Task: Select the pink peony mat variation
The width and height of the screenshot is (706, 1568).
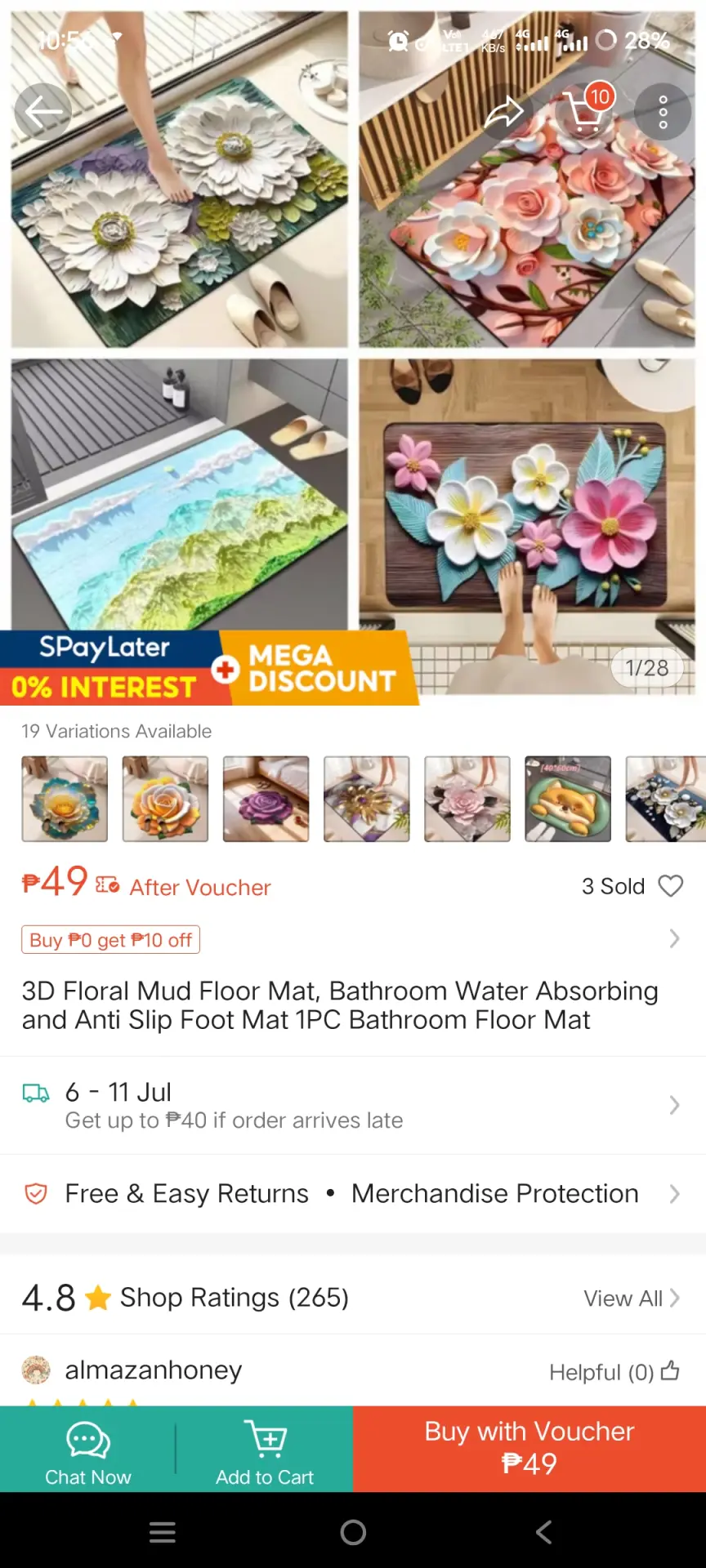Action: pyautogui.click(x=467, y=799)
